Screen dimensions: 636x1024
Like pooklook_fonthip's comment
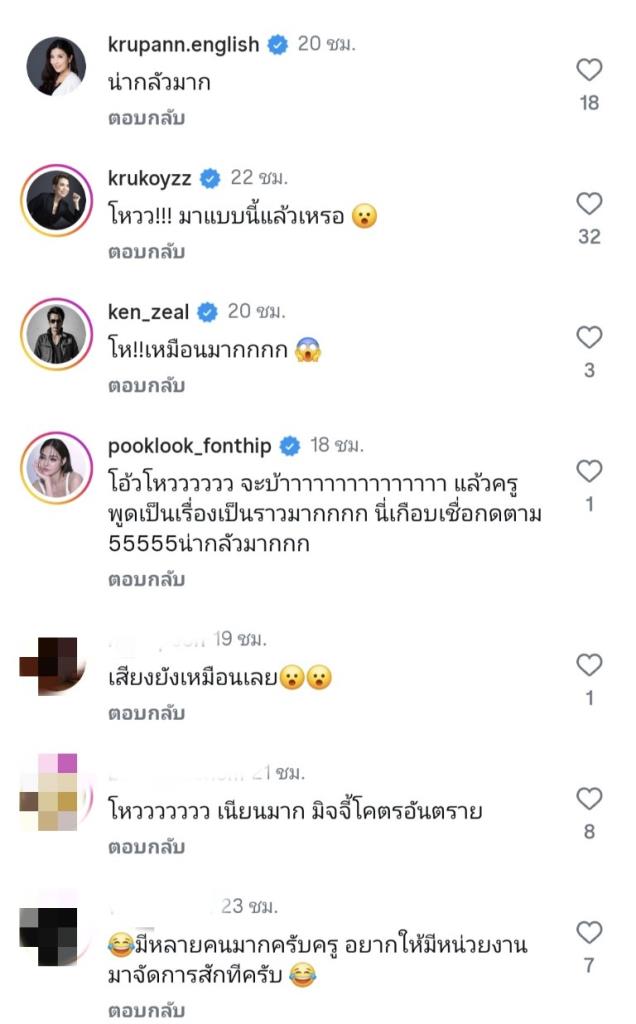point(589,471)
